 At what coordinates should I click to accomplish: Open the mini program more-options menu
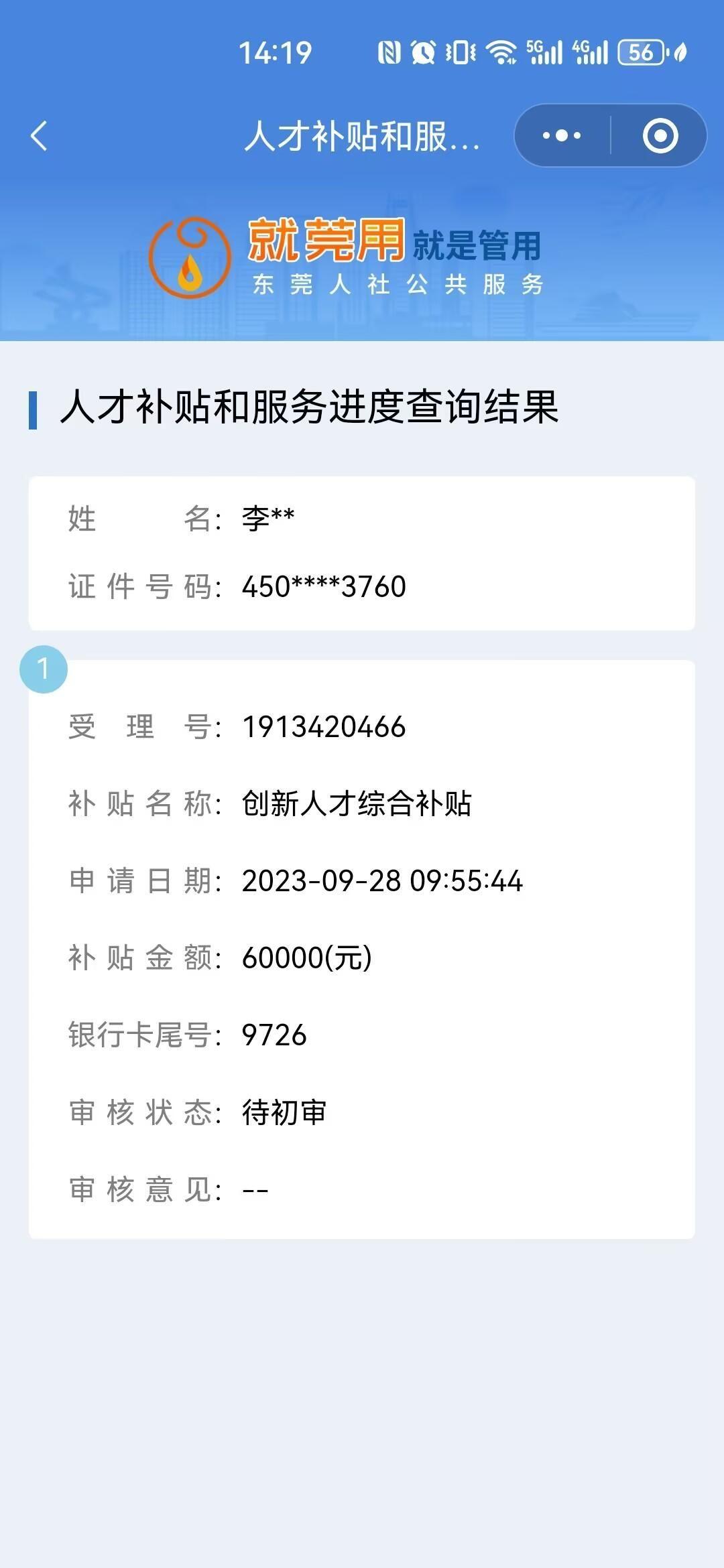[562, 136]
